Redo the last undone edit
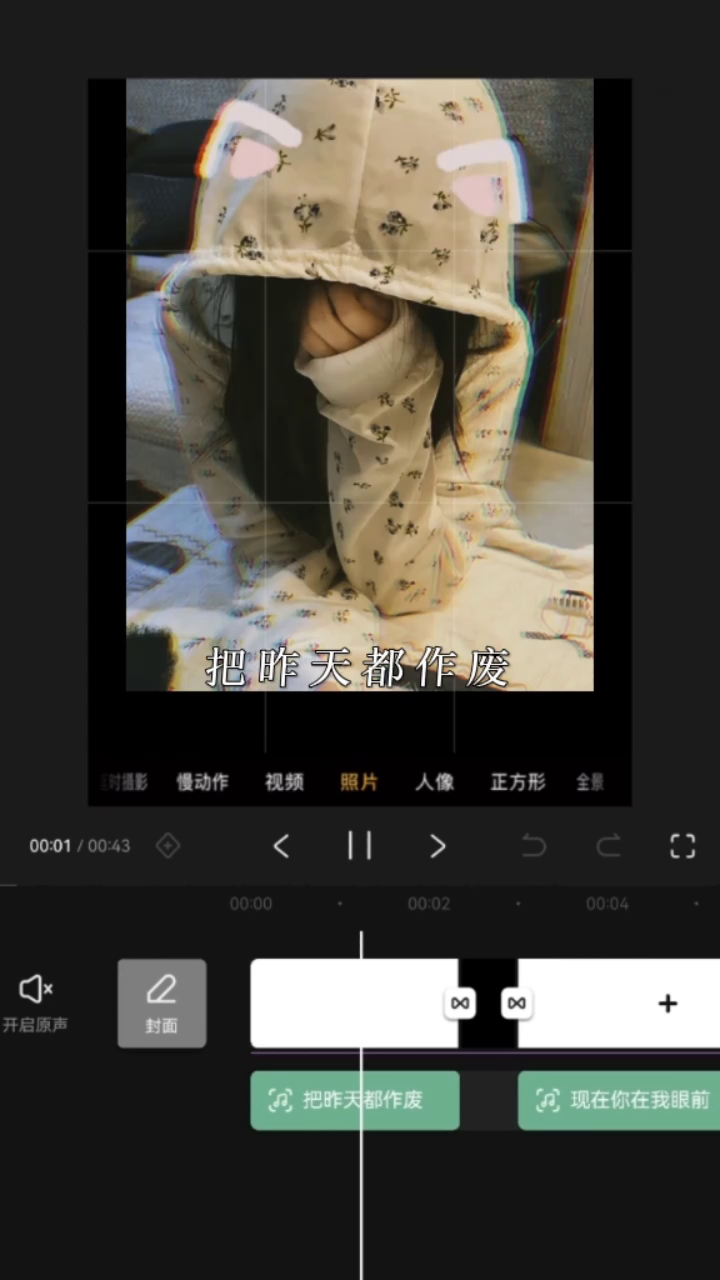The width and height of the screenshot is (720, 1280). 609,846
